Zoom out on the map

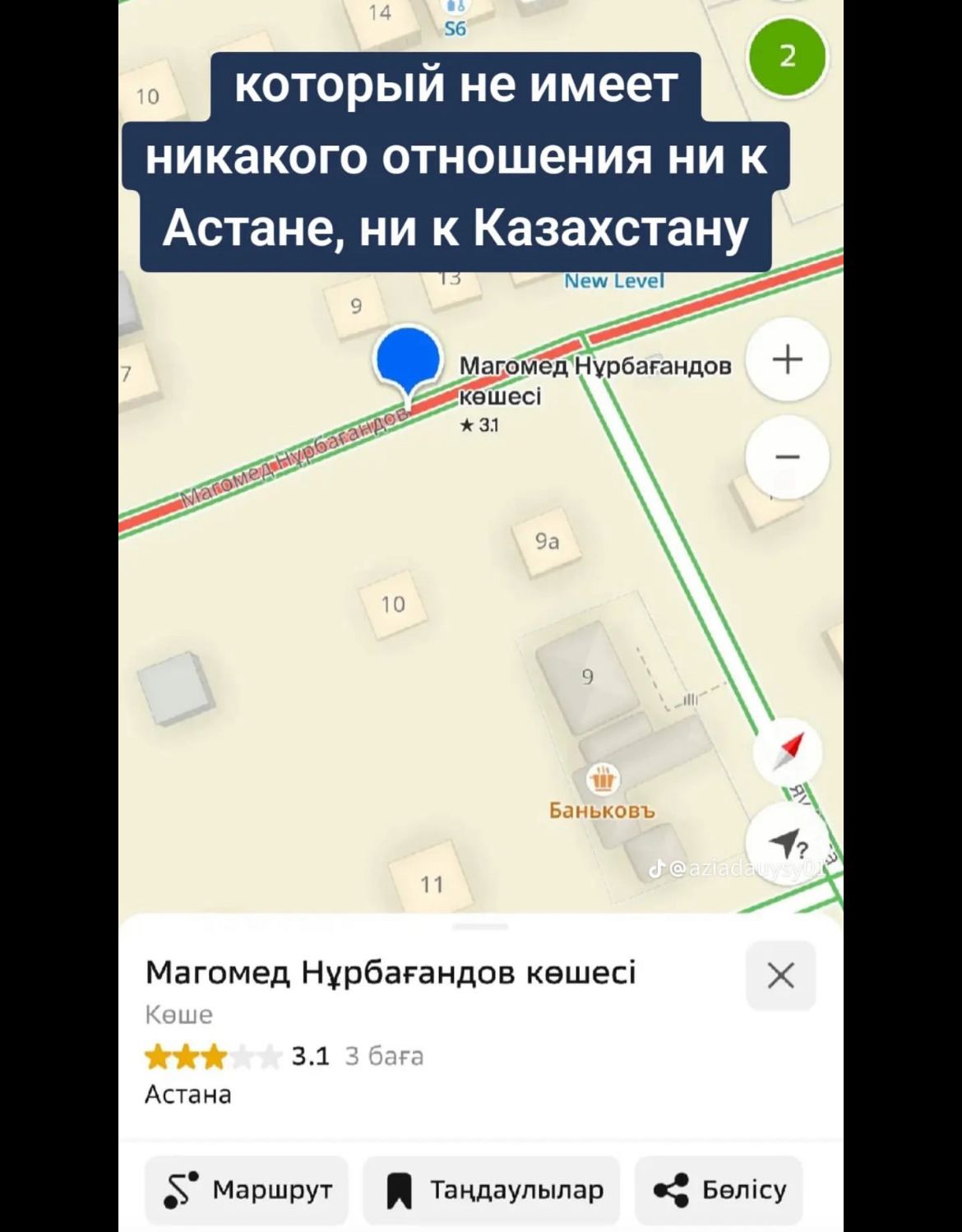pos(787,456)
